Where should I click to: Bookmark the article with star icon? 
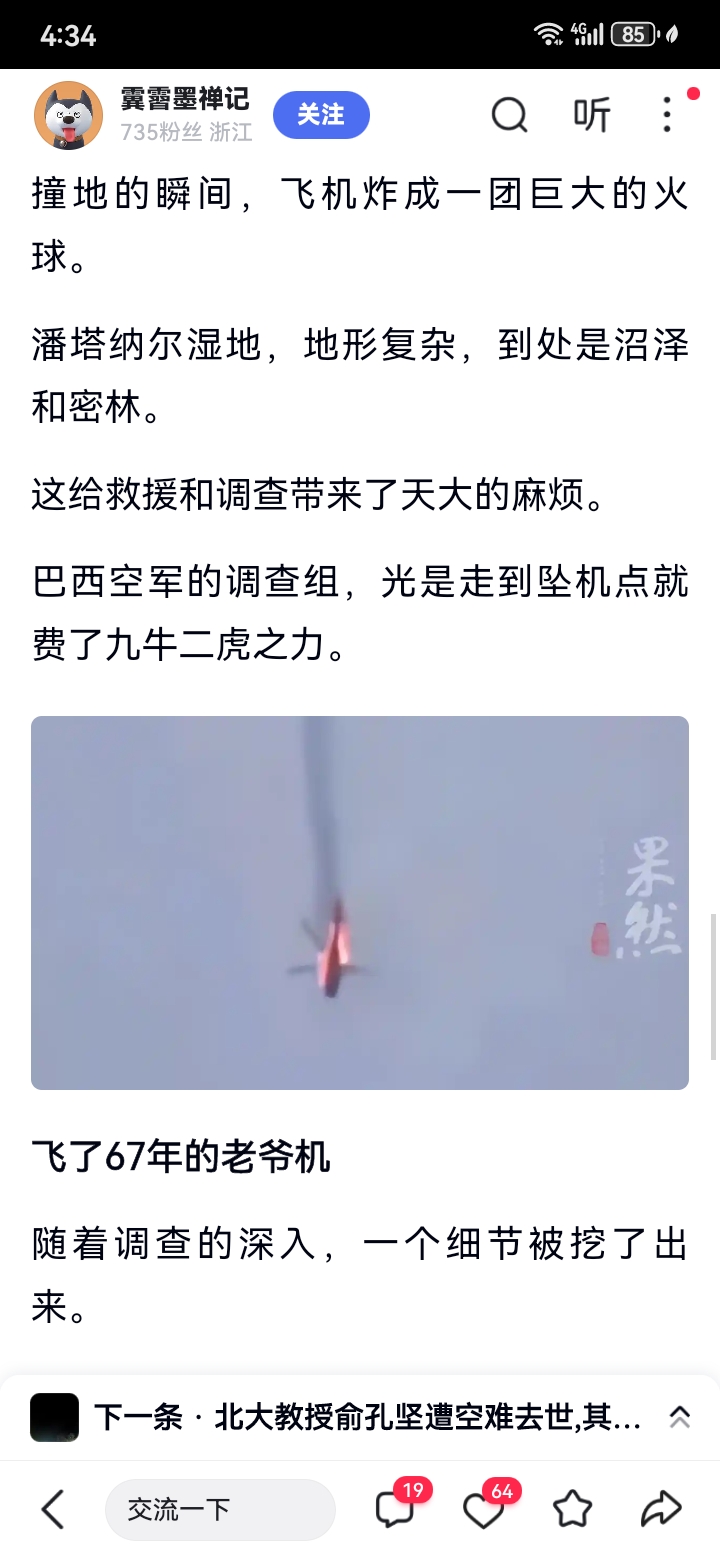(x=573, y=1509)
